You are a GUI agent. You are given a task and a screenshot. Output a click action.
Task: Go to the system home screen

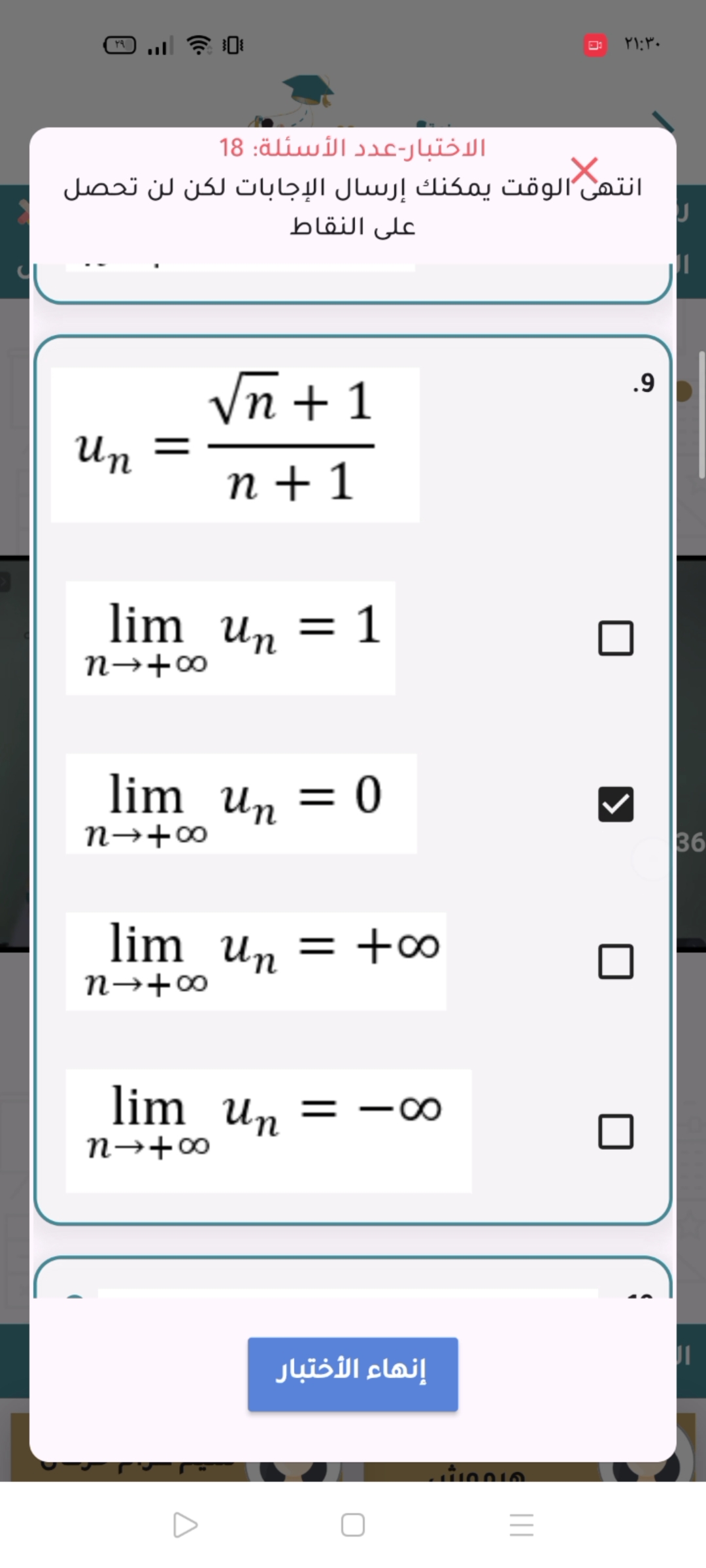pos(352,1525)
